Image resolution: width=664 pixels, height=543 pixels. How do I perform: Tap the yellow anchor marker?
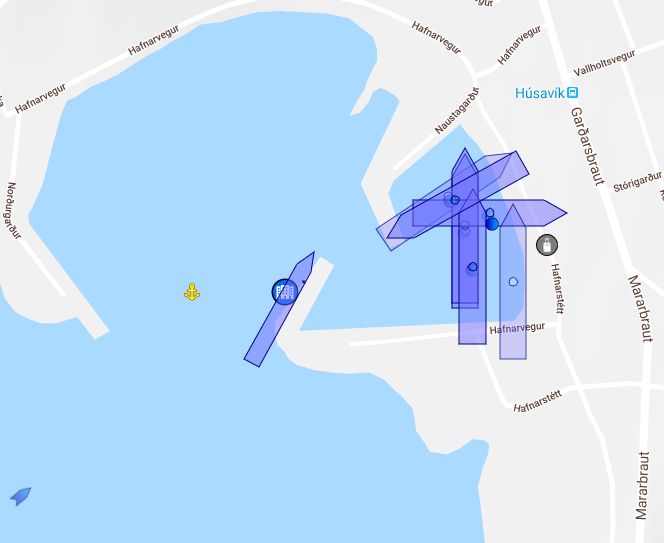[x=192, y=292]
